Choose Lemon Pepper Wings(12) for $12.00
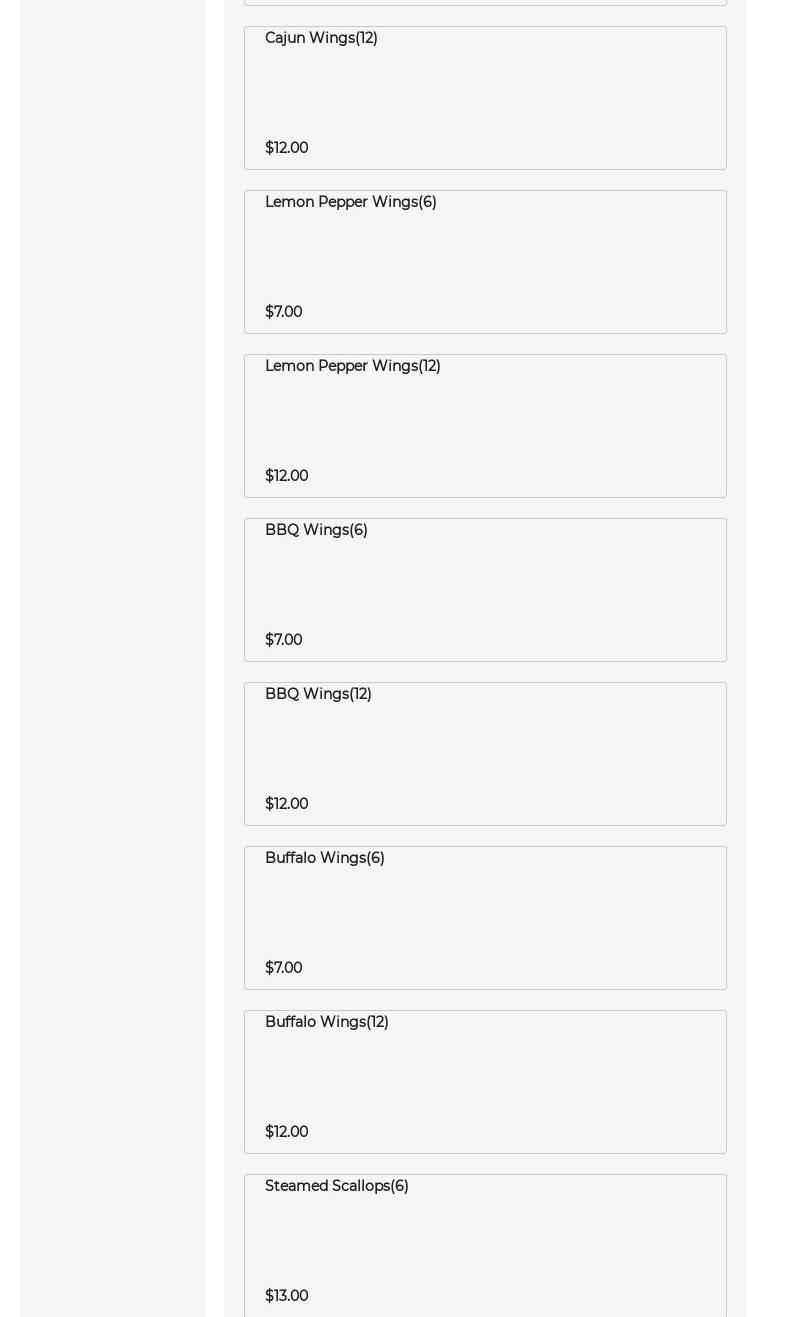The width and height of the screenshot is (785, 1317). [485, 426]
